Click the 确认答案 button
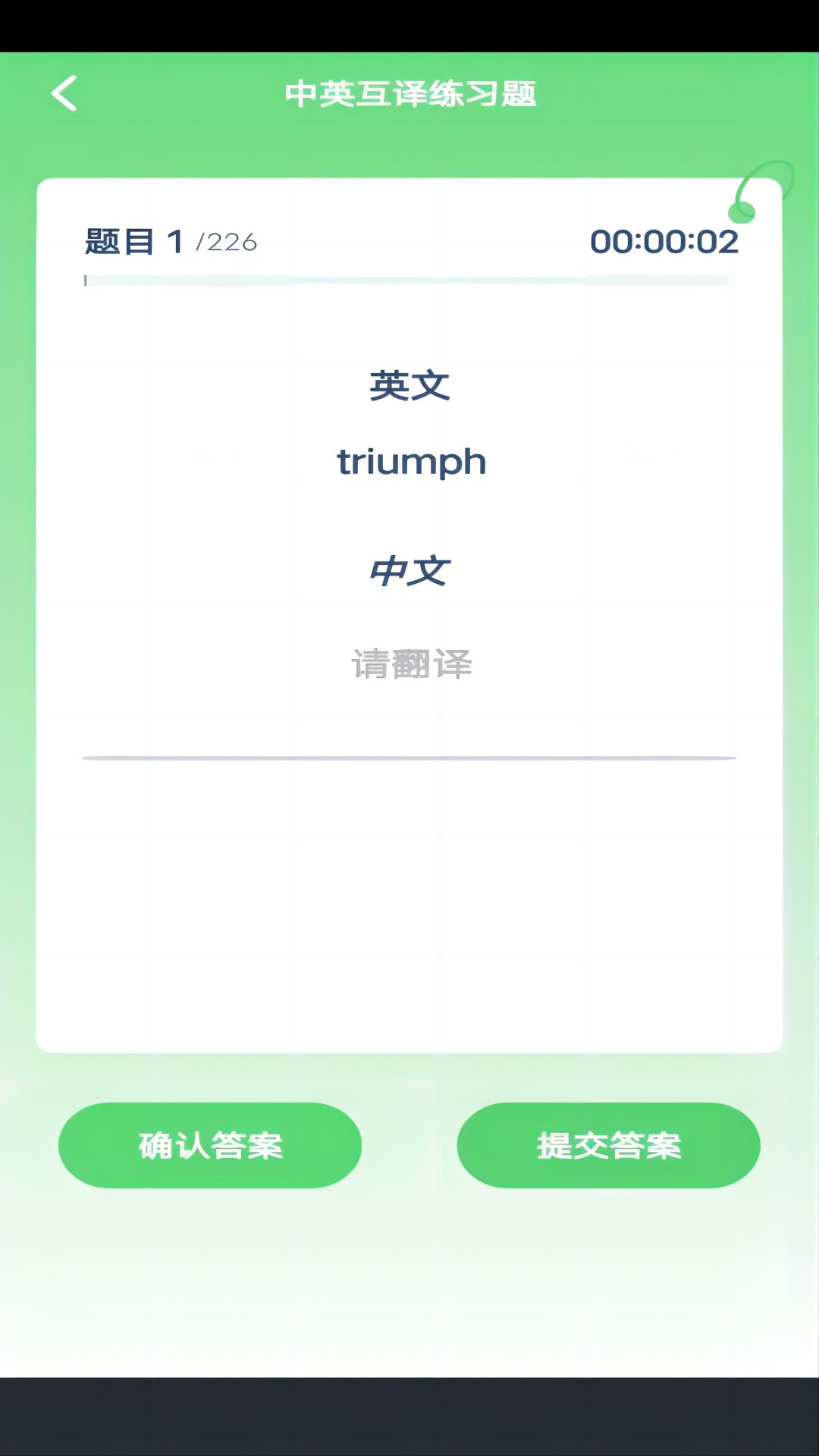819x1456 pixels. tap(210, 1146)
